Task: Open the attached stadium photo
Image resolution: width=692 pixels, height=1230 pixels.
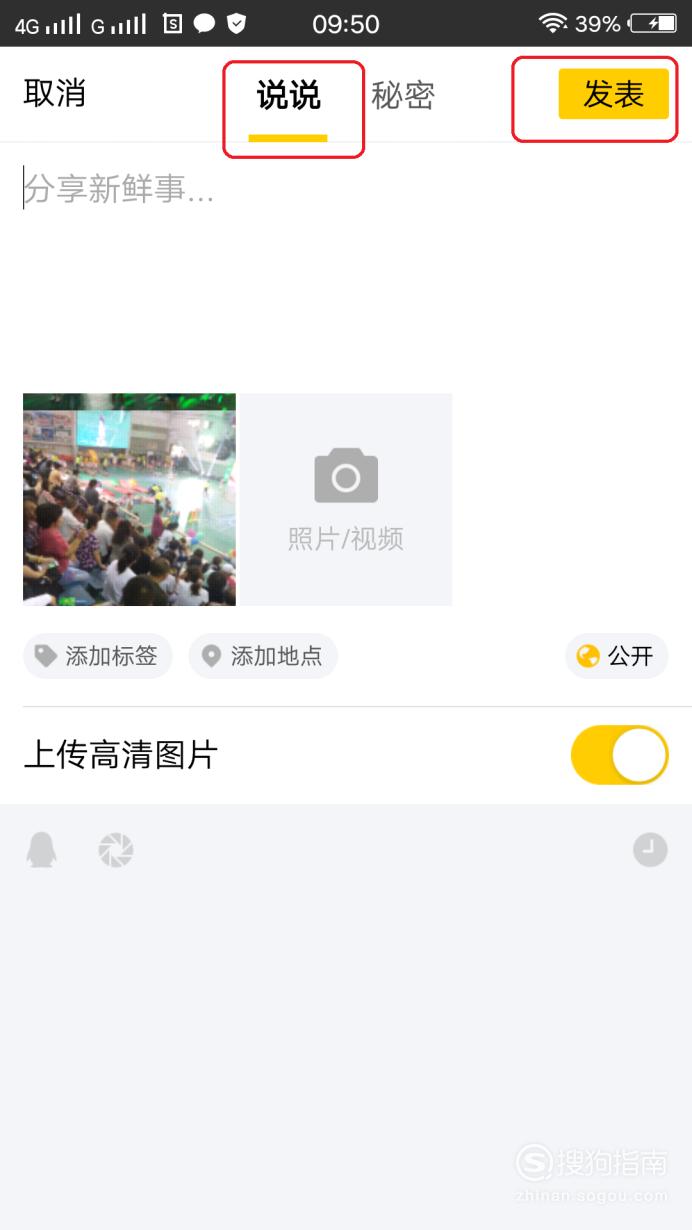Action: click(x=129, y=499)
